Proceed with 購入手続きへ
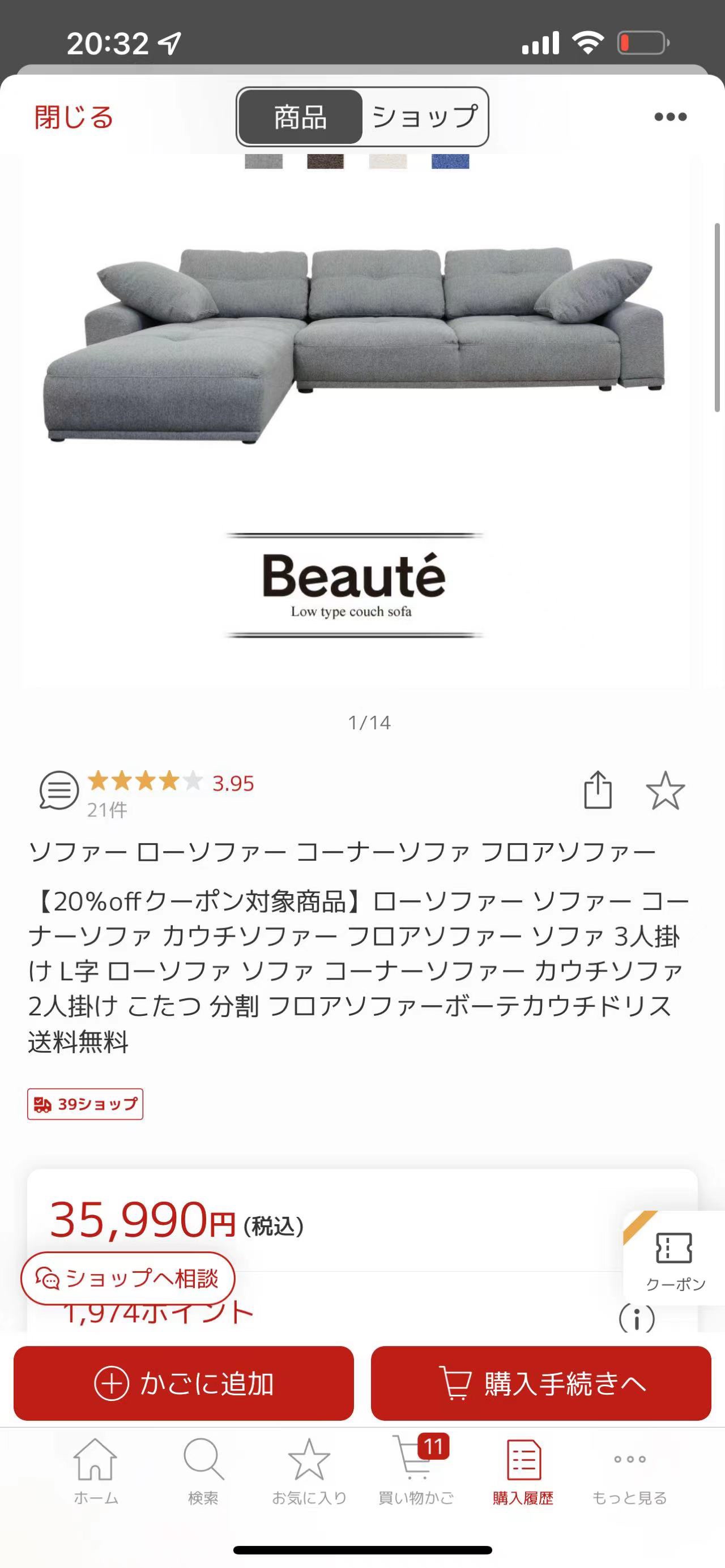The image size is (725, 1568). tap(540, 1384)
